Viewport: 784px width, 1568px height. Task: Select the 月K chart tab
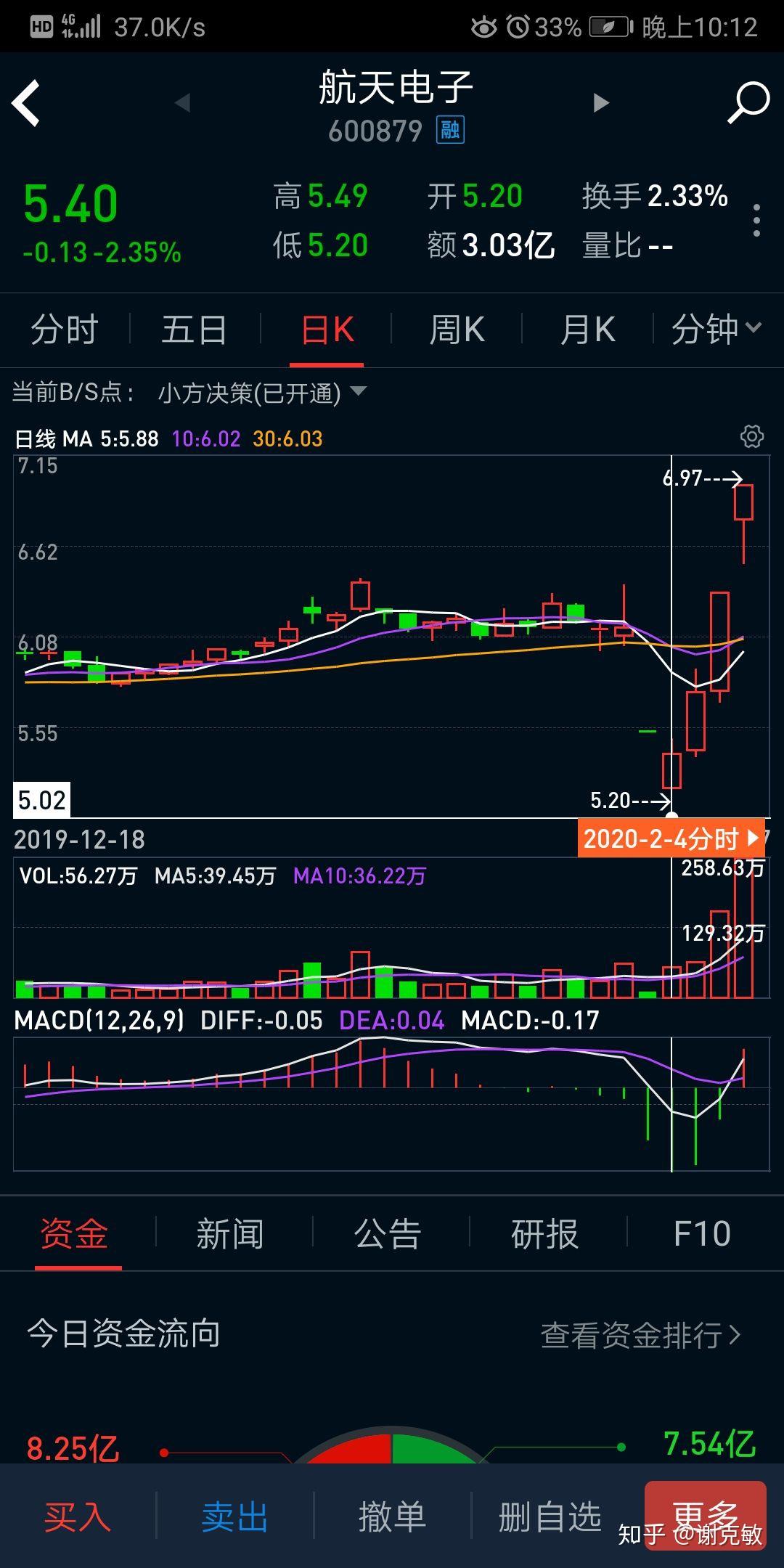tap(587, 330)
